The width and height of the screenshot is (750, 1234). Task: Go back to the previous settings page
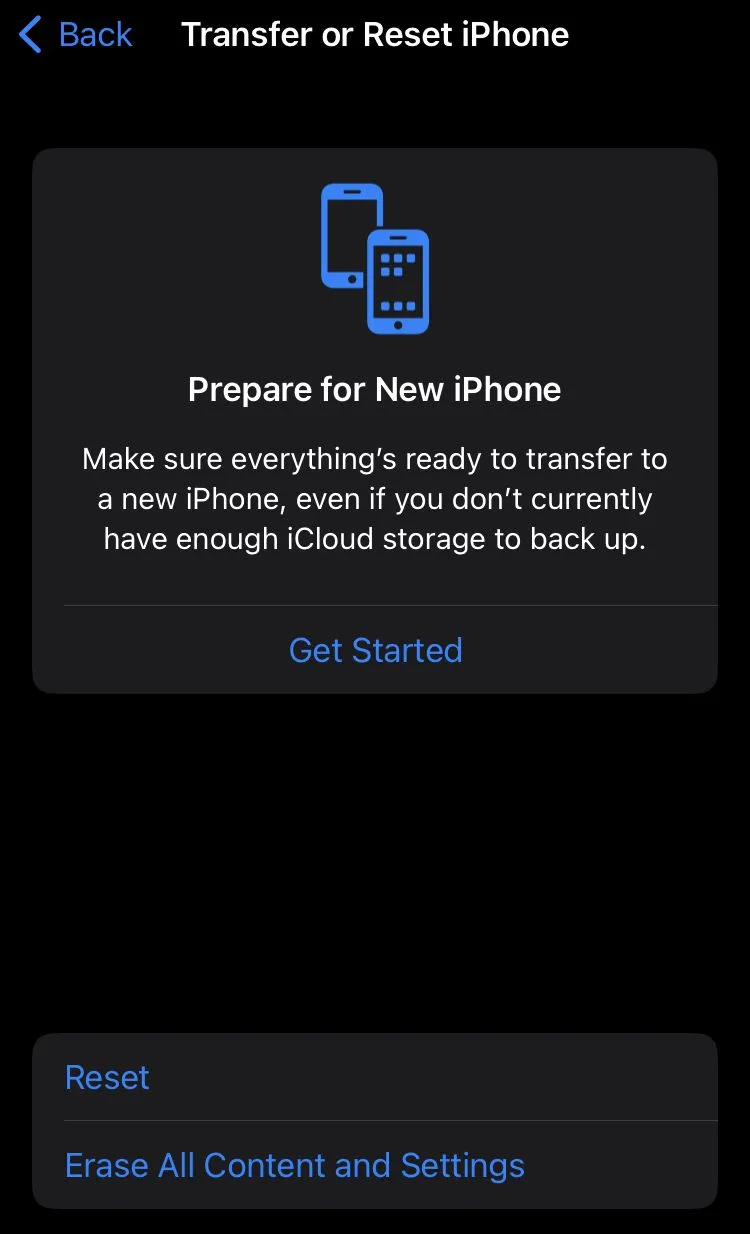pyautogui.click(x=76, y=35)
